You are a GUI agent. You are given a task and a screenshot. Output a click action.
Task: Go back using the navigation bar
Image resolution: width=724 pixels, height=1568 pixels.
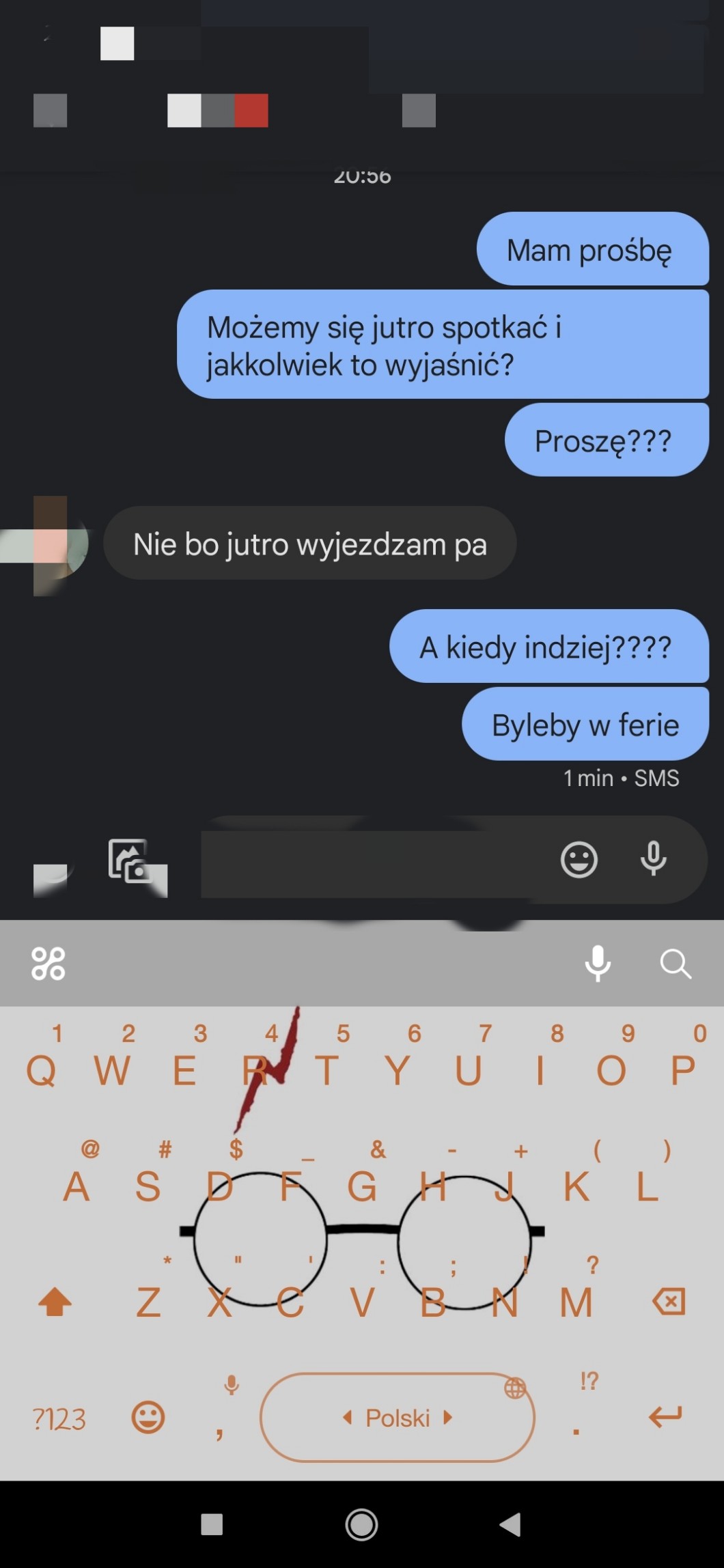pyautogui.click(x=510, y=1524)
